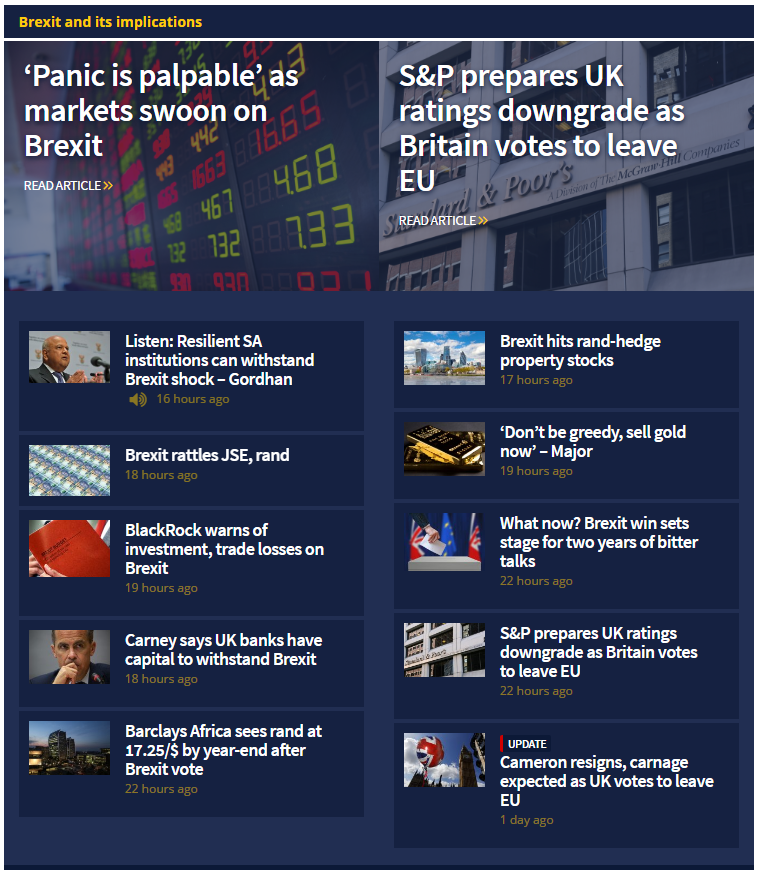The width and height of the screenshot is (757, 875).
Task: Open Read Article under 'Panic is palpable'
Action: point(67,186)
